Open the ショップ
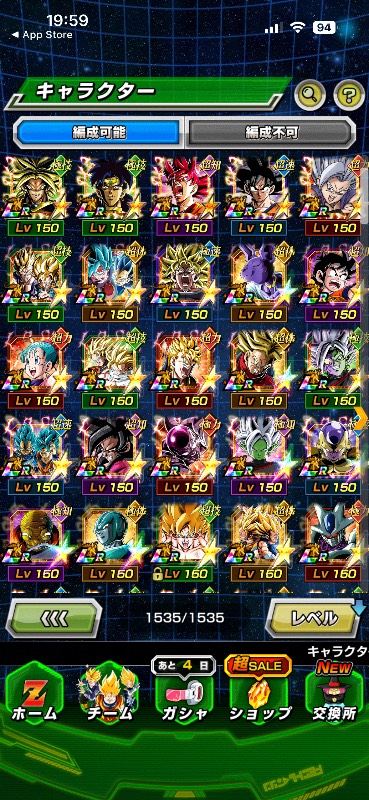The height and width of the screenshot is (800, 369). (x=260, y=691)
